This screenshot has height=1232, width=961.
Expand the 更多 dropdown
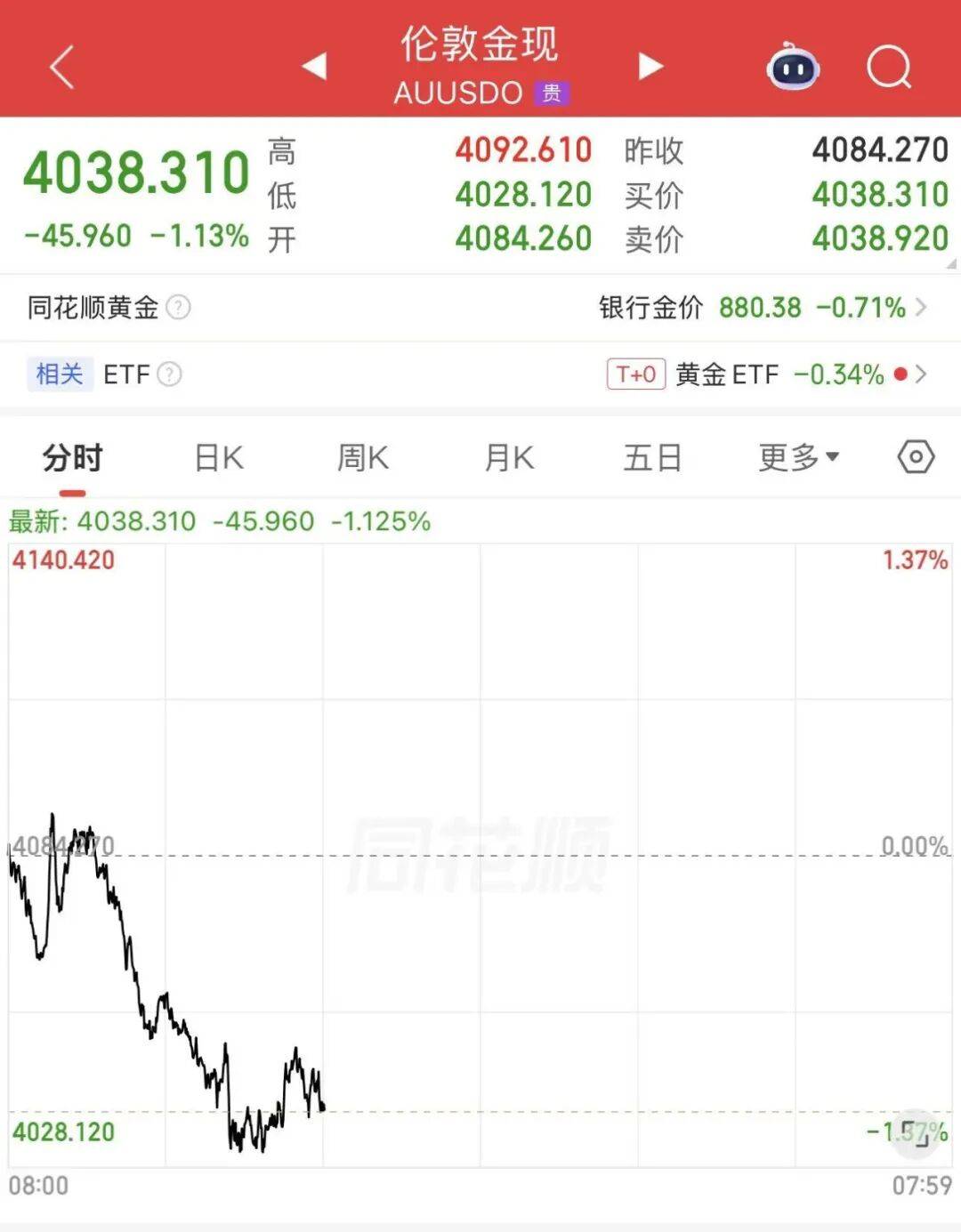click(x=798, y=458)
